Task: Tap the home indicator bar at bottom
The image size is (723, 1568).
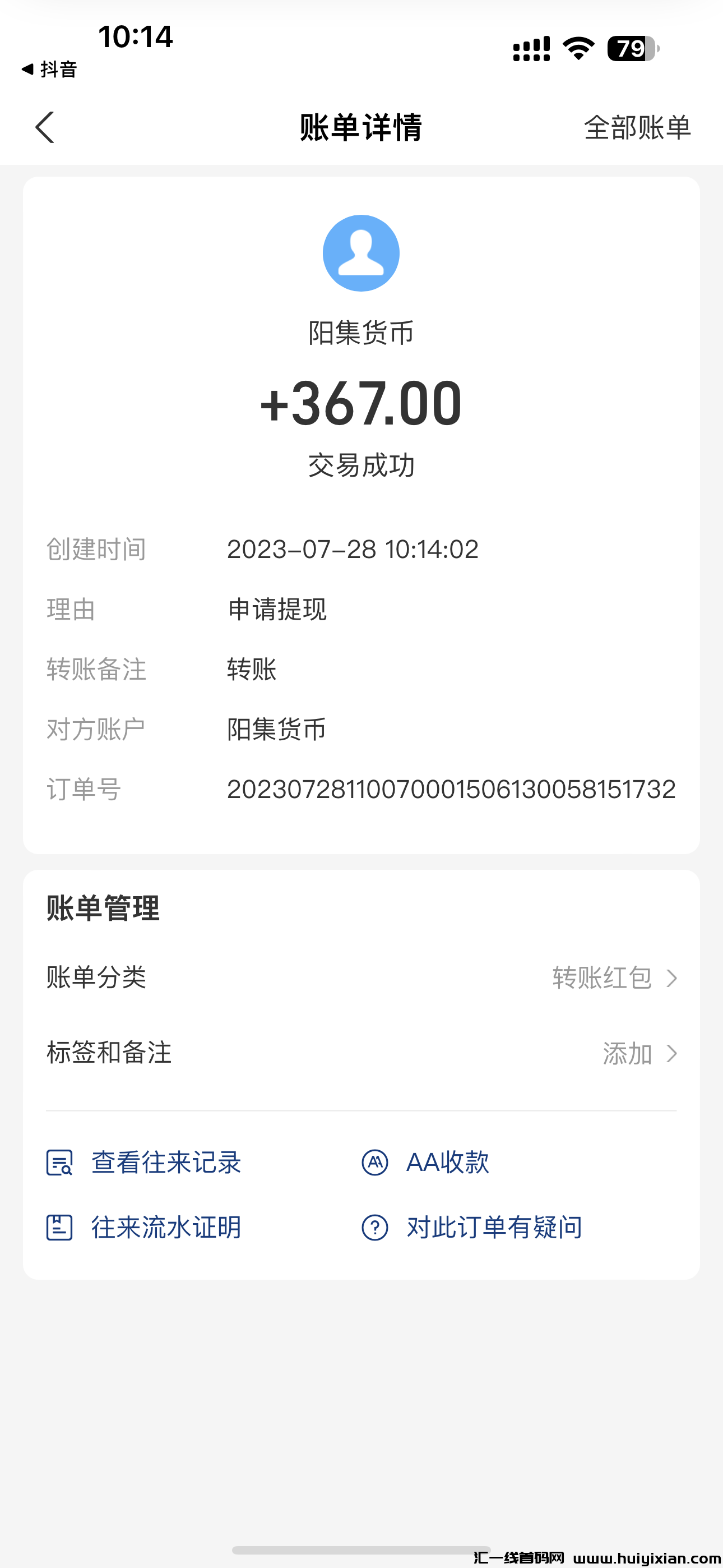Action: 361,1548
